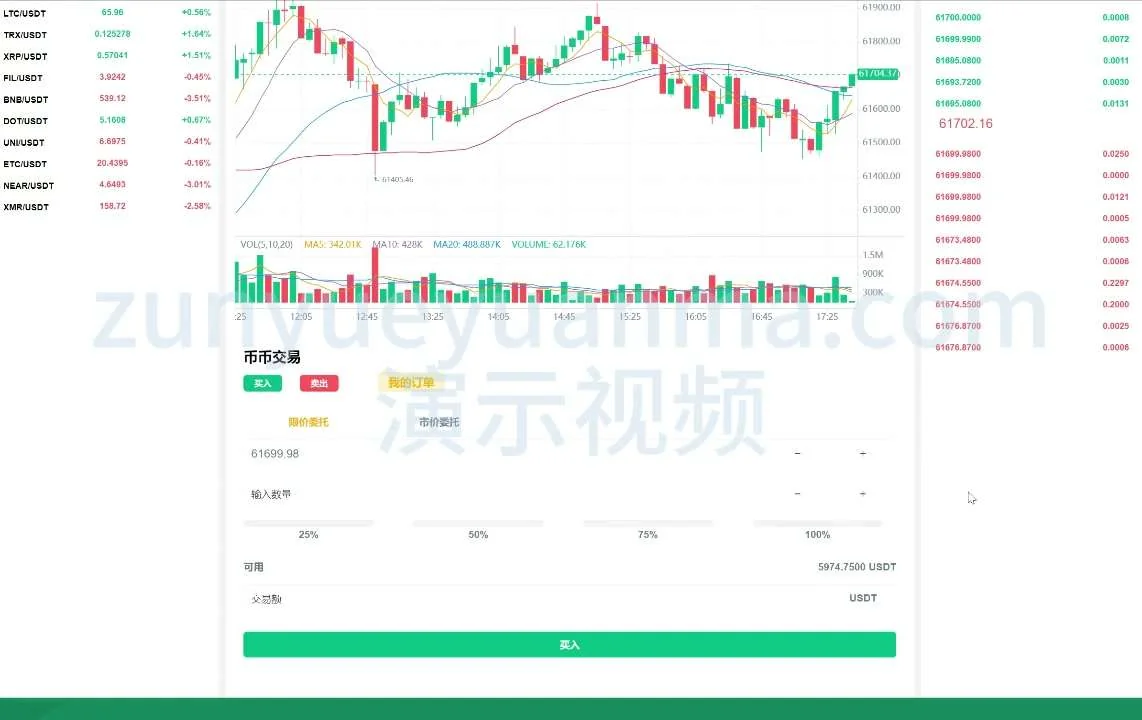Increase the price with the plus stepper
1142x720 pixels.
pos(862,454)
